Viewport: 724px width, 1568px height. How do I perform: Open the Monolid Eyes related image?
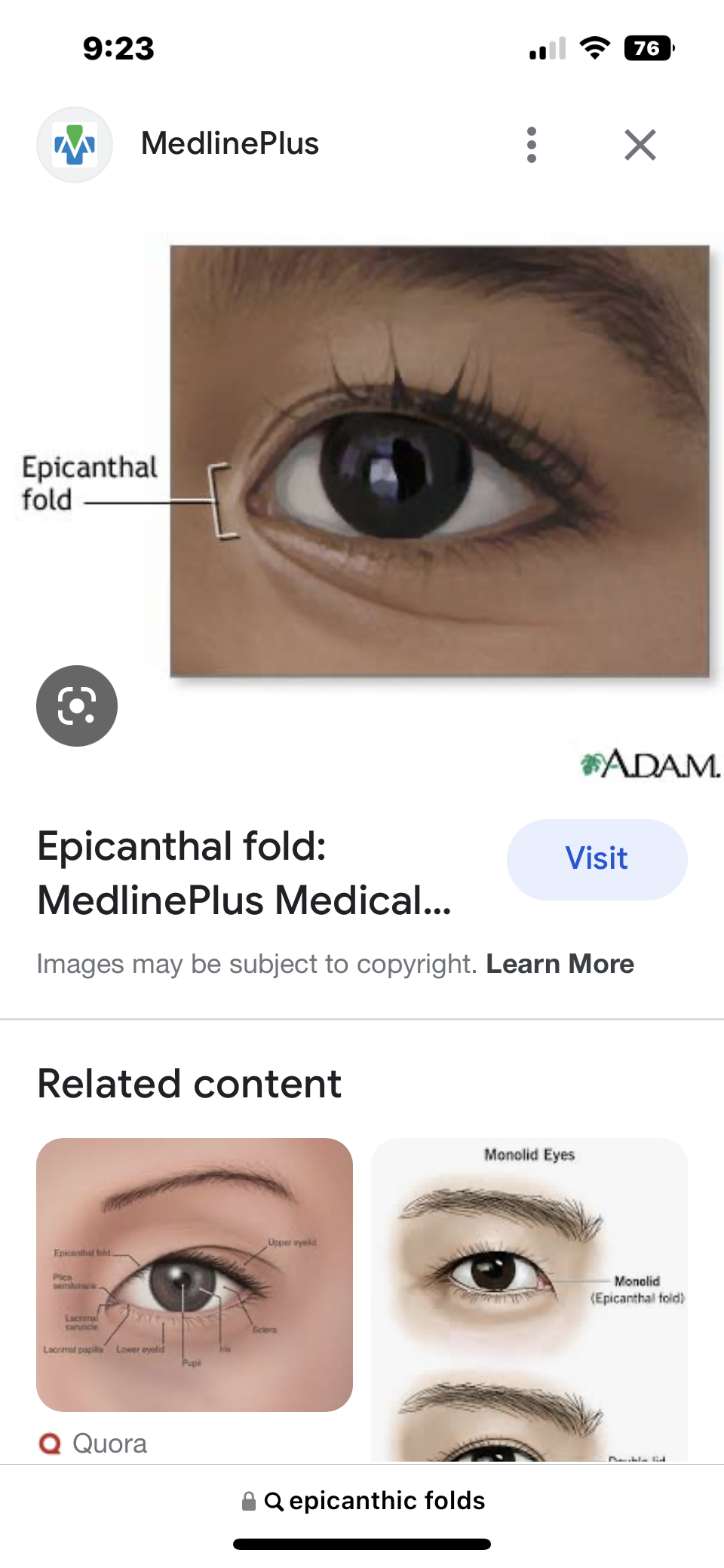pos(529,1297)
